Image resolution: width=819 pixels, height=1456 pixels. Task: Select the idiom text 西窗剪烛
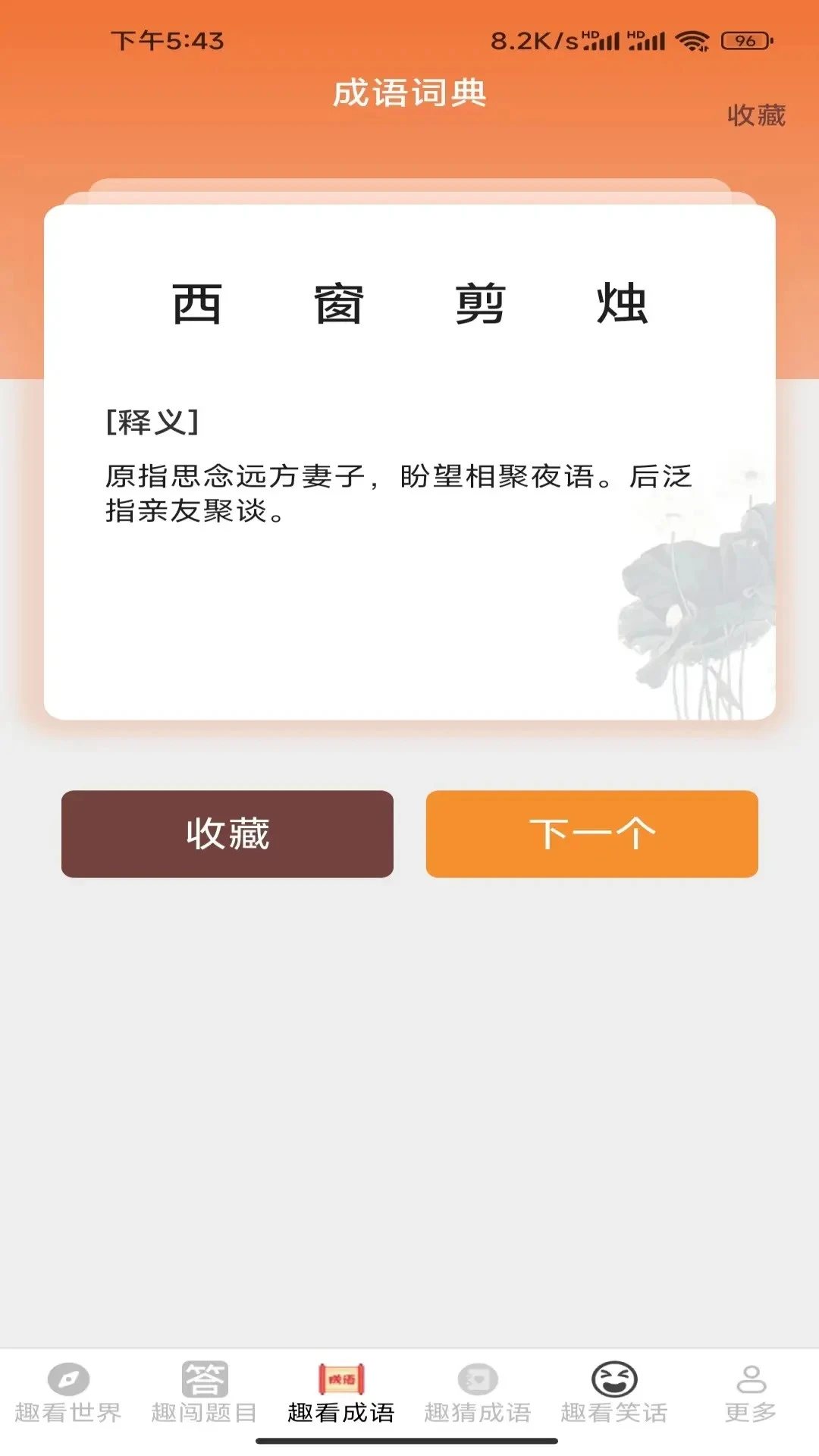tap(409, 302)
